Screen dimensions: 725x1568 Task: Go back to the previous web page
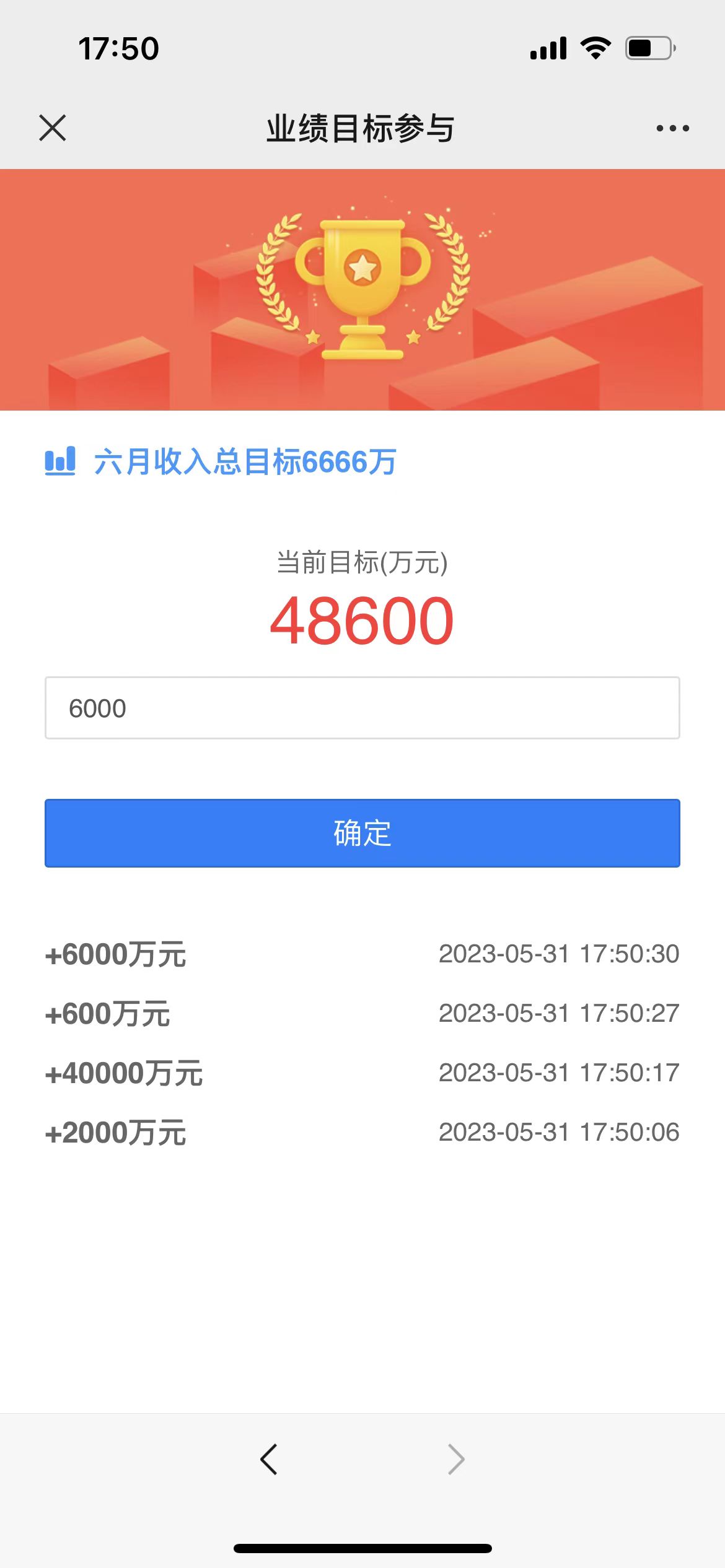tap(268, 1460)
